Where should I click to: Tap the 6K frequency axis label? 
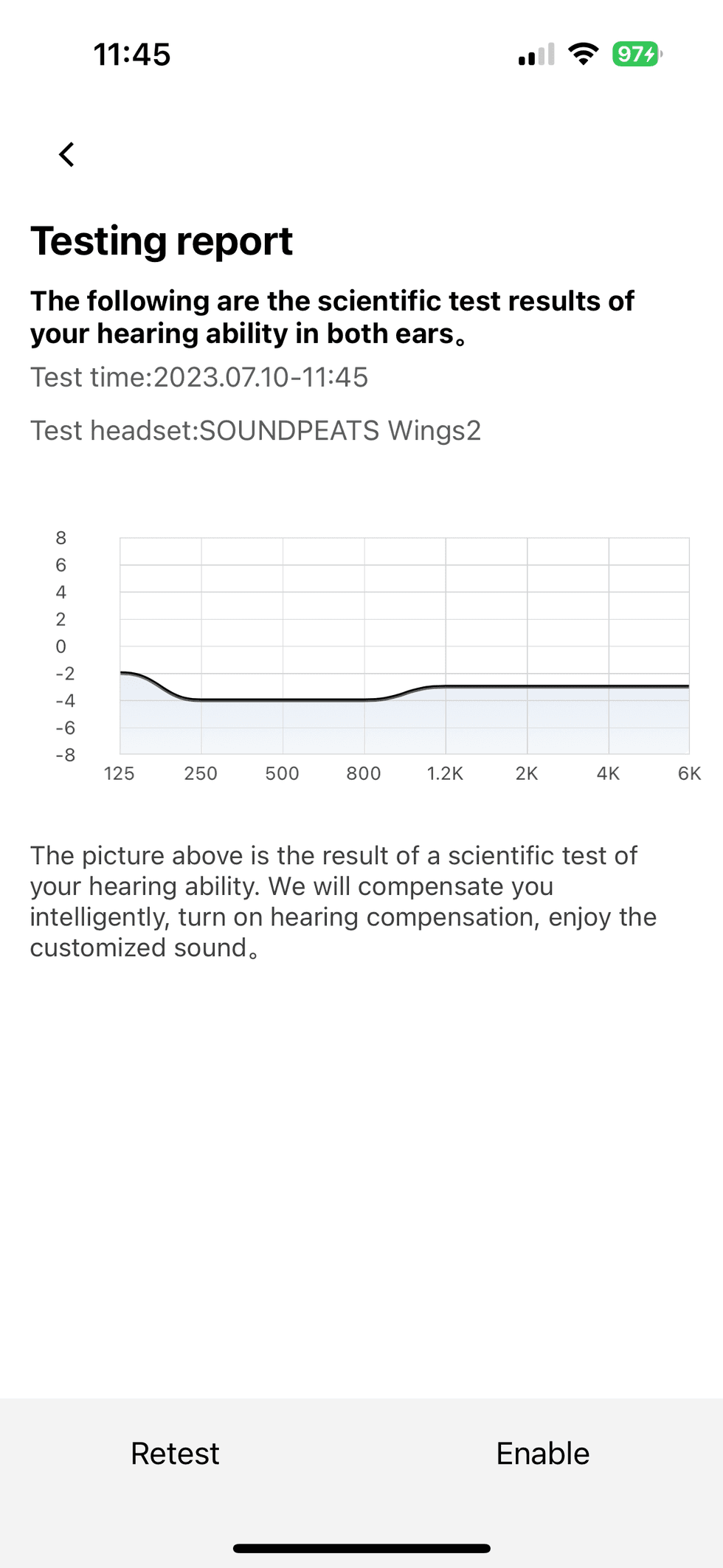coord(690,774)
